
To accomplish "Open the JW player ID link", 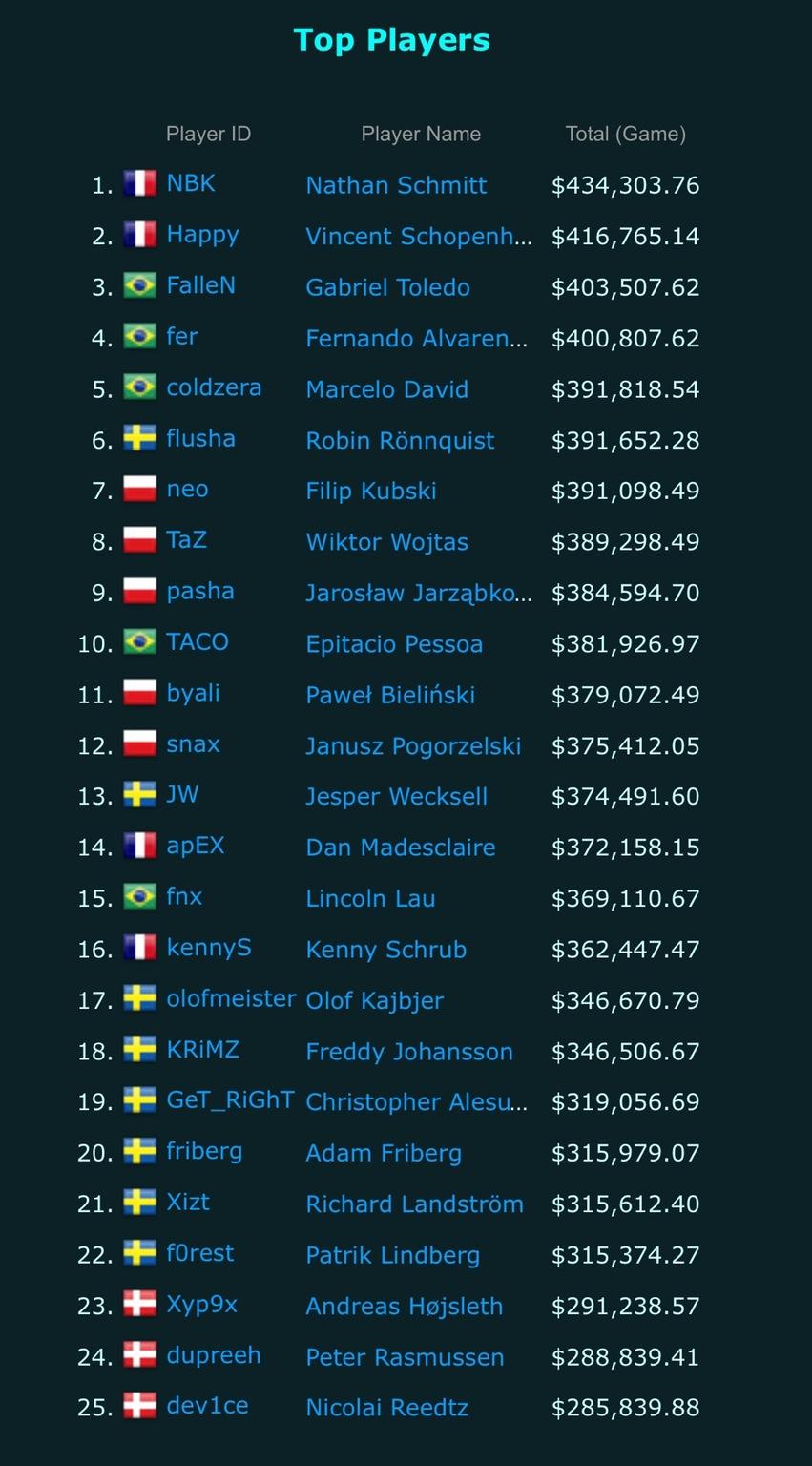I will tap(182, 795).
